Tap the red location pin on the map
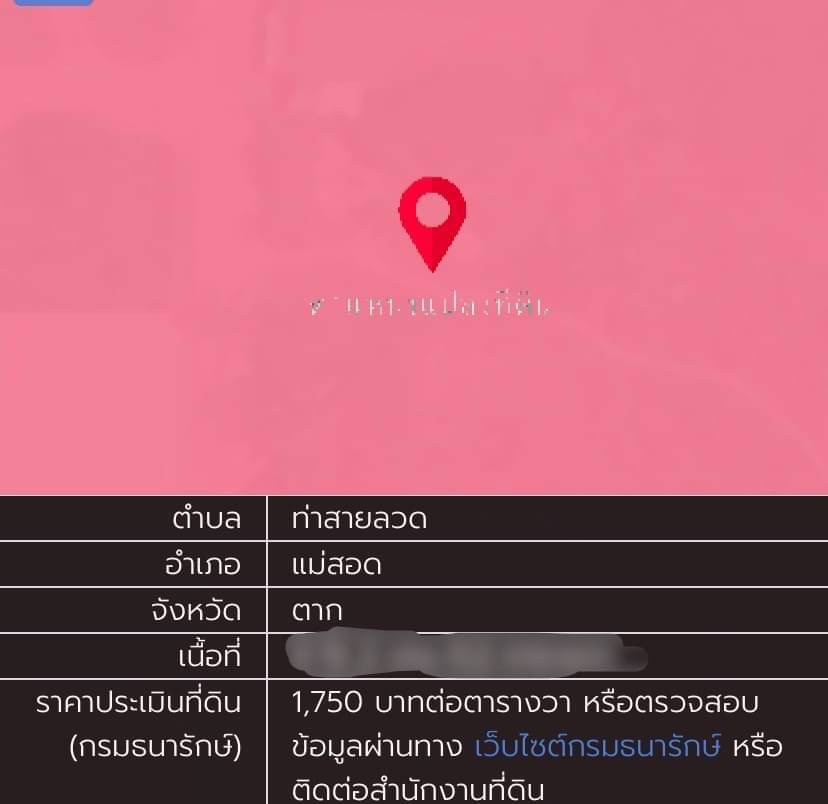Viewport: 828px width, 804px height. coord(432,218)
